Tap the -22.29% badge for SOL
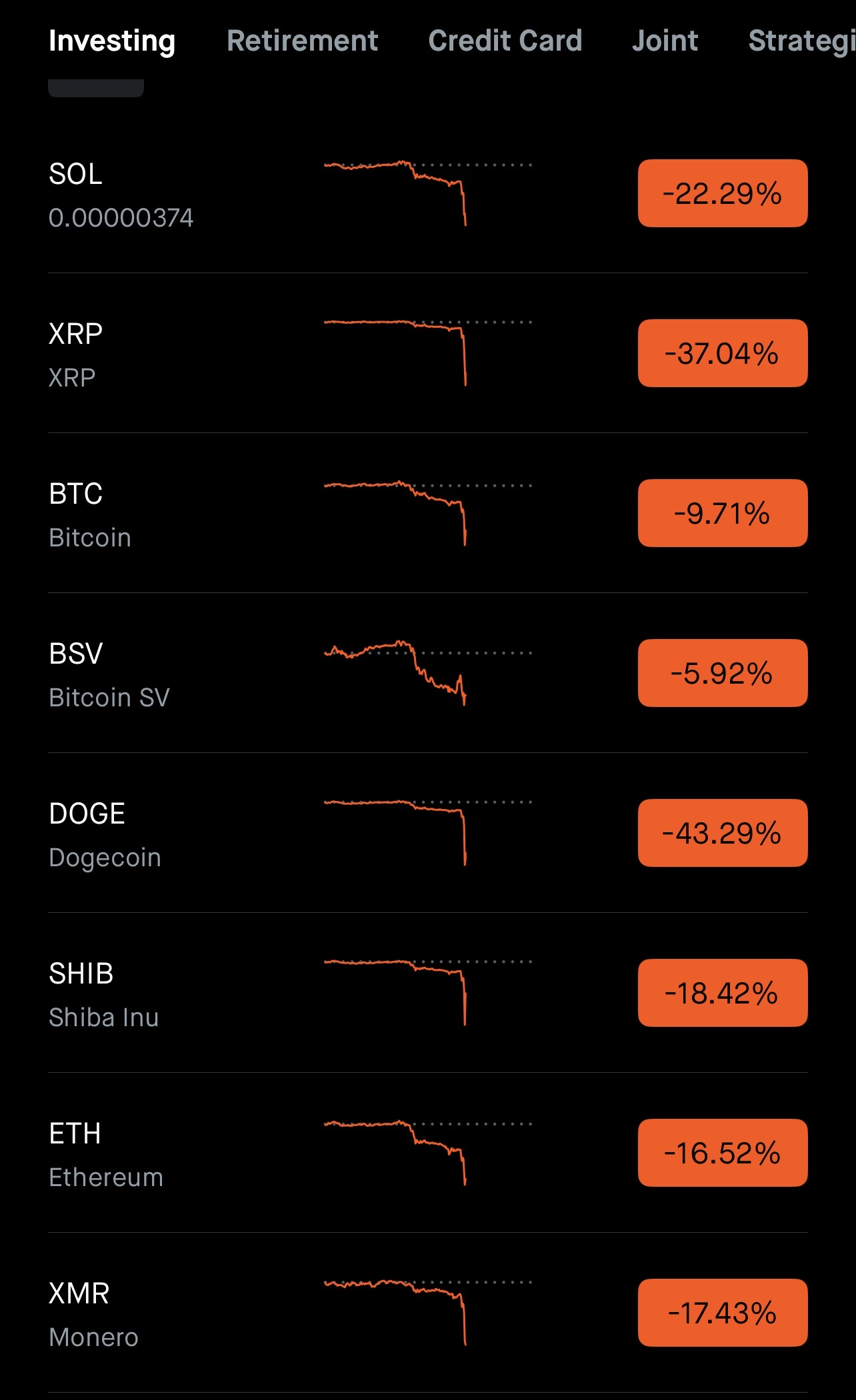856x1400 pixels. 722,194
